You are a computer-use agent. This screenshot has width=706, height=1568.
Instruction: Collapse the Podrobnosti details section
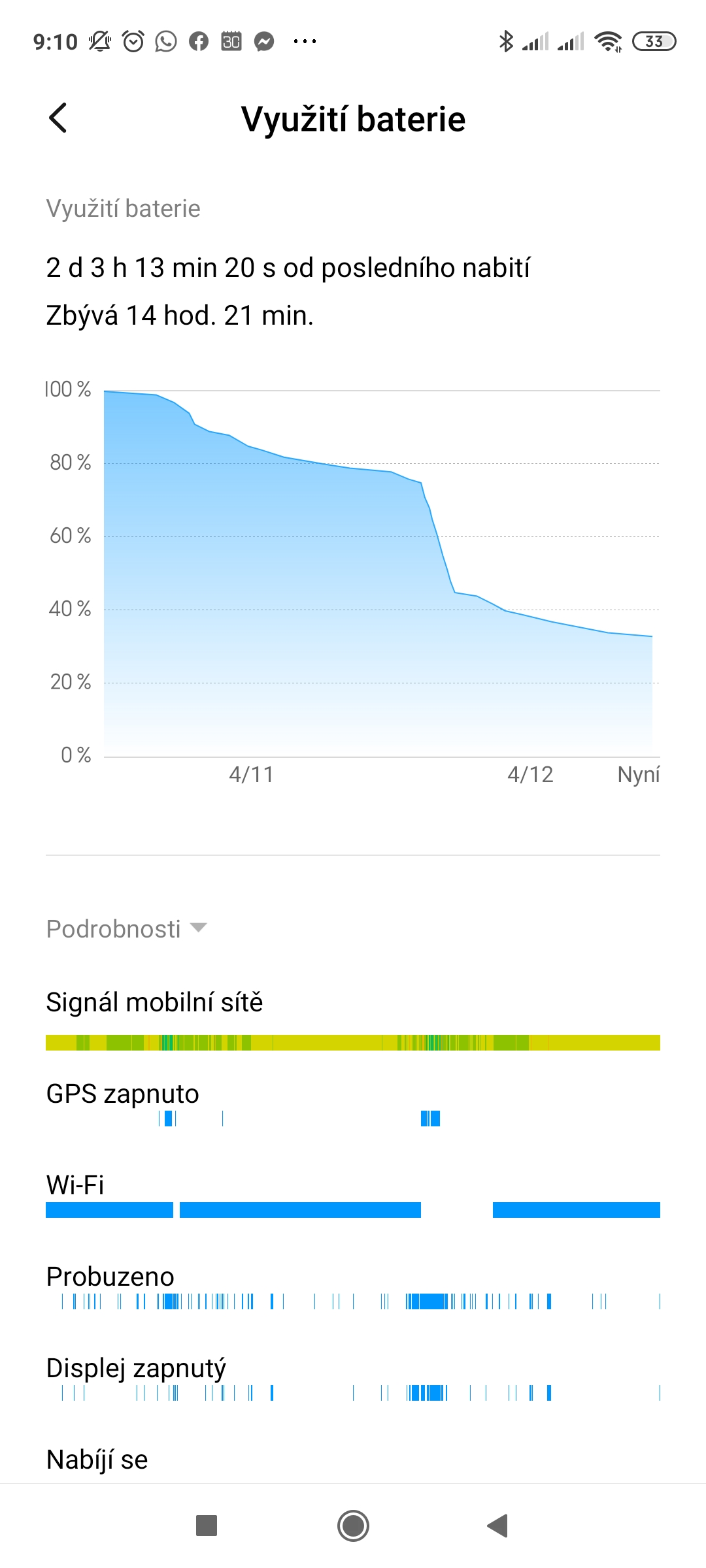pos(126,928)
